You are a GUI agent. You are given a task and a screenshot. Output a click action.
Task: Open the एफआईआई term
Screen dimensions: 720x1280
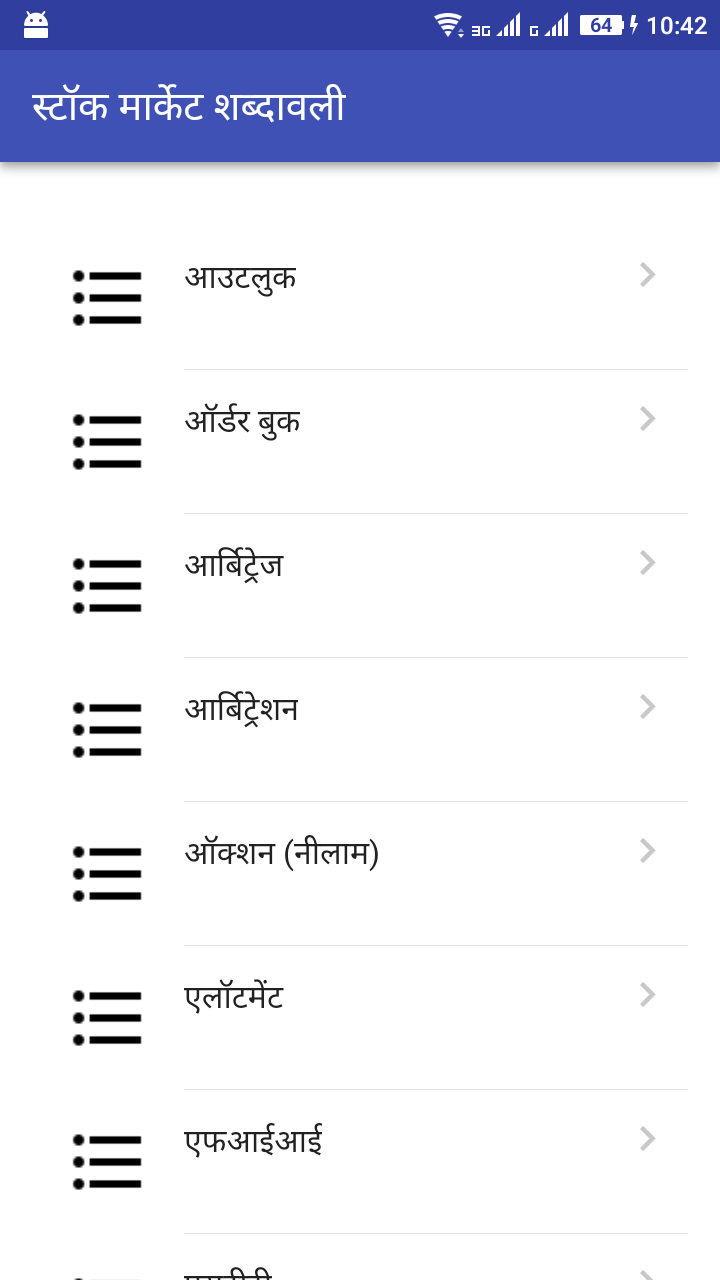[360, 1161]
